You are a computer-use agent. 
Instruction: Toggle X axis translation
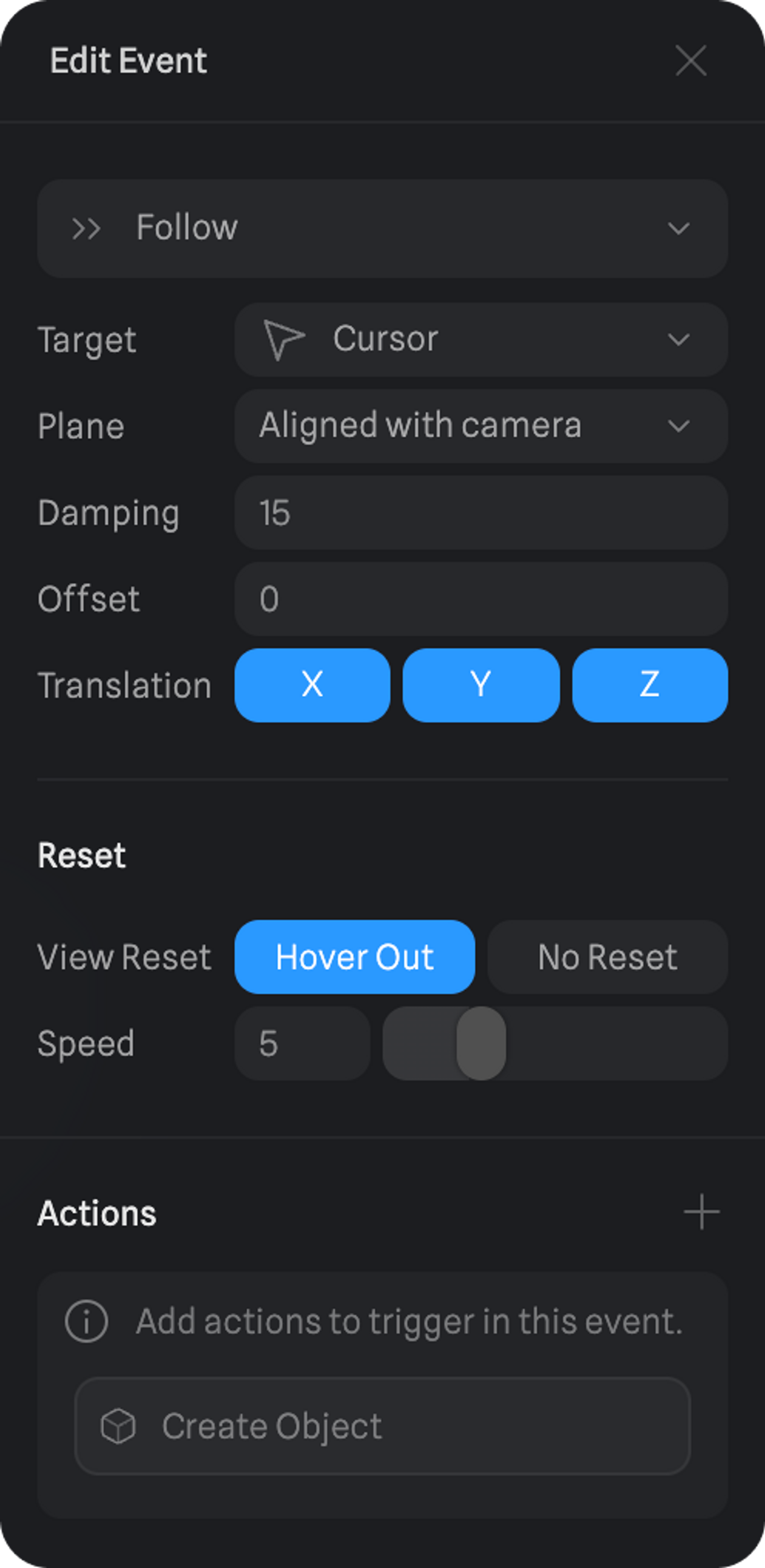pyautogui.click(x=312, y=685)
